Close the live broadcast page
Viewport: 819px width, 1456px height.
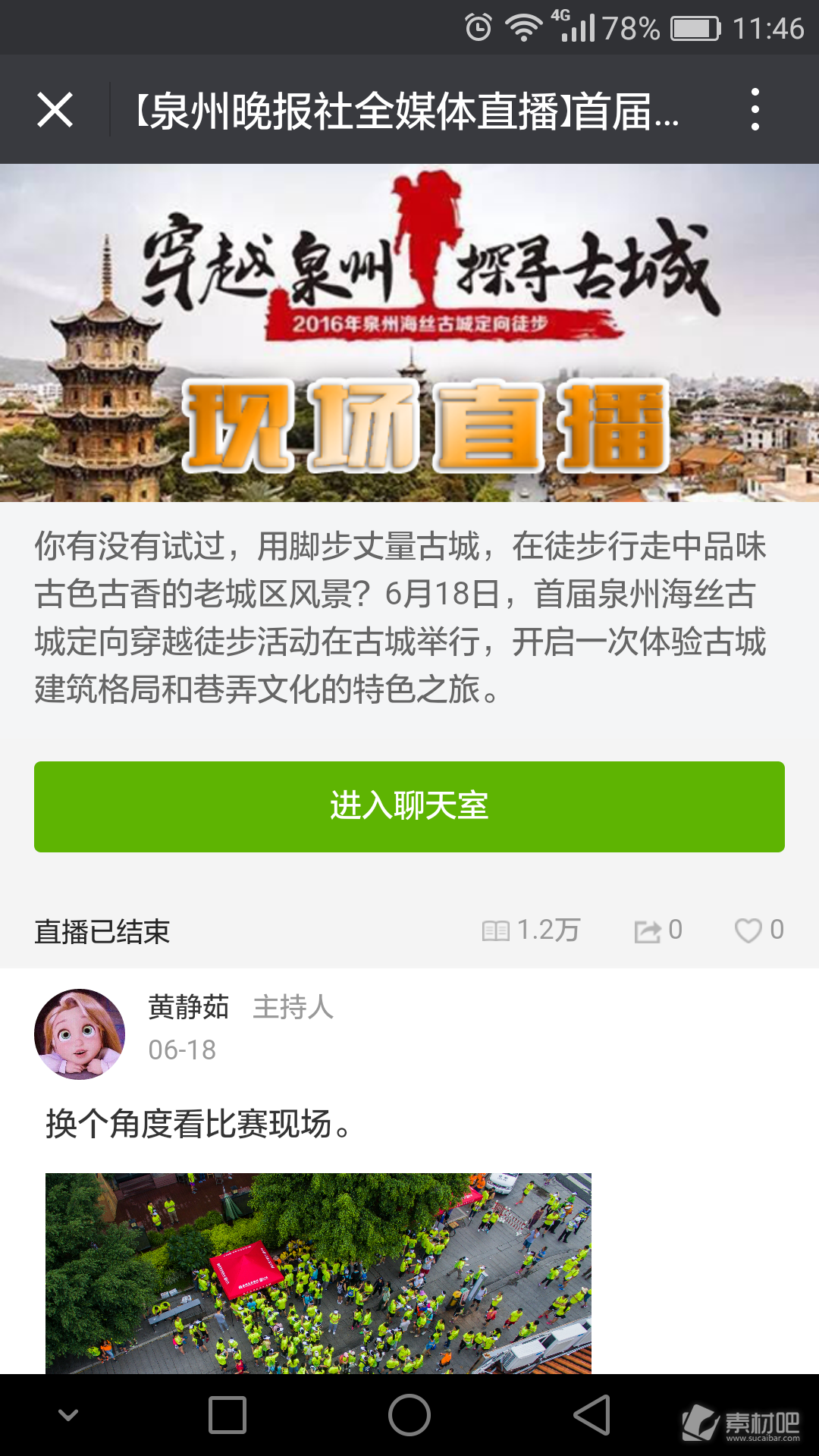click(55, 110)
